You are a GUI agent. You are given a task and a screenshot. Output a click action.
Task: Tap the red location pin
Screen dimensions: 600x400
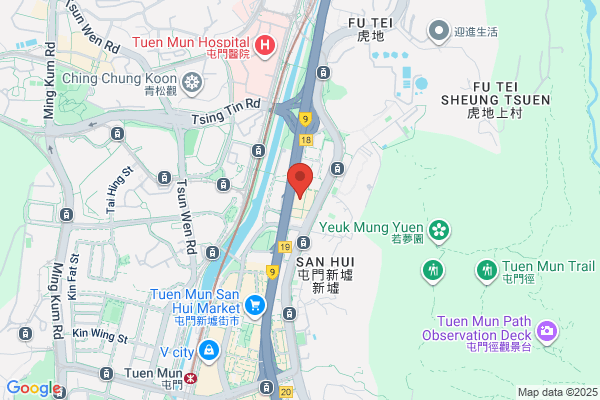coord(300,181)
